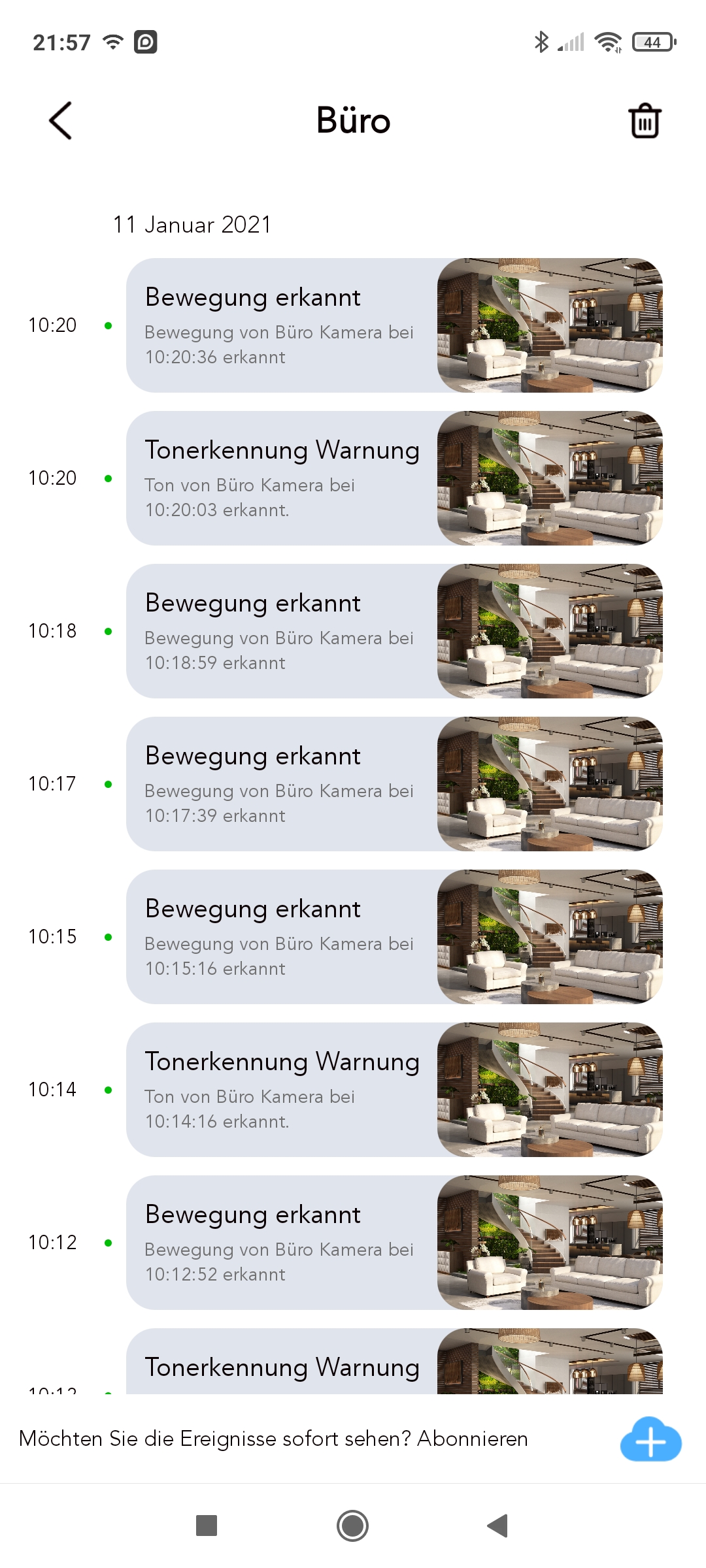Tap the system home button
The image size is (706, 1568).
coord(352,1526)
